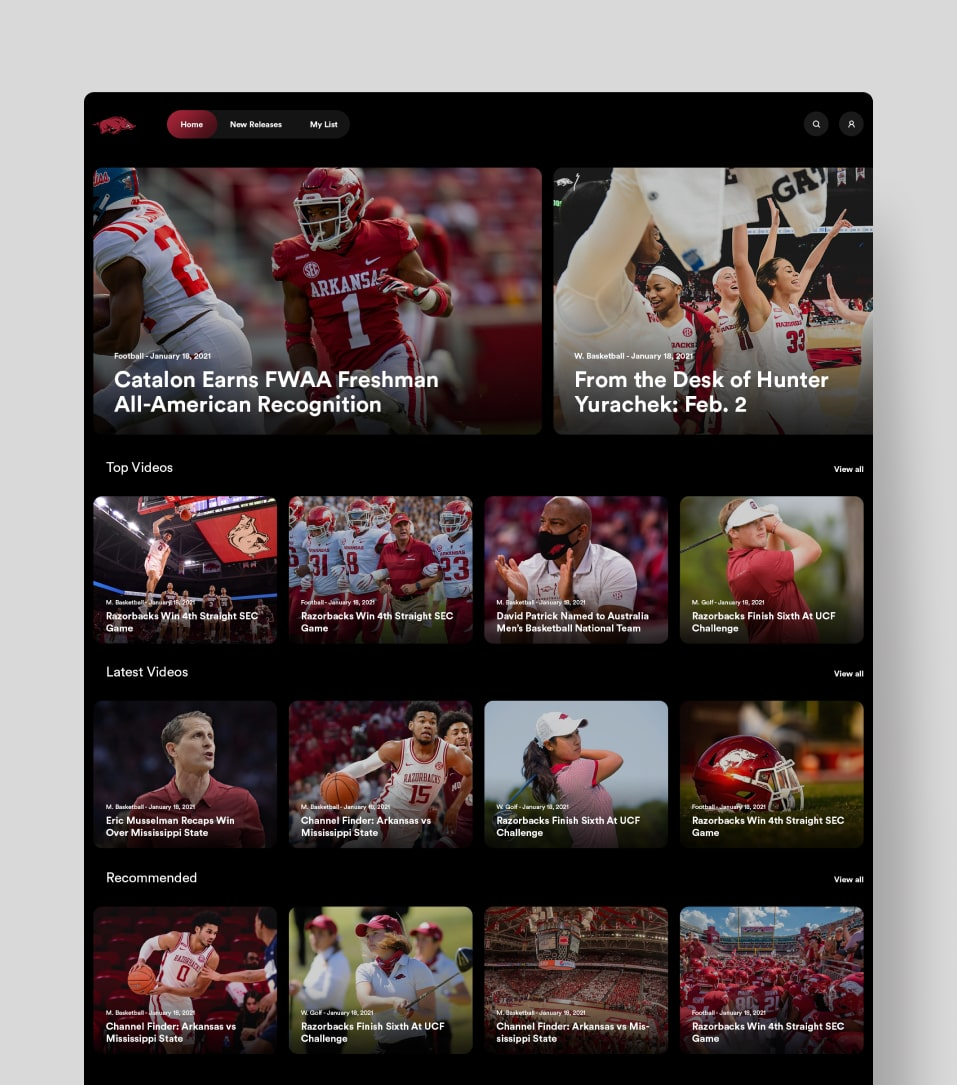Viewport: 957px width, 1085px height.
Task: Open Razorbacks Win 4th Straight in Latest Videos
Action: tap(771, 774)
